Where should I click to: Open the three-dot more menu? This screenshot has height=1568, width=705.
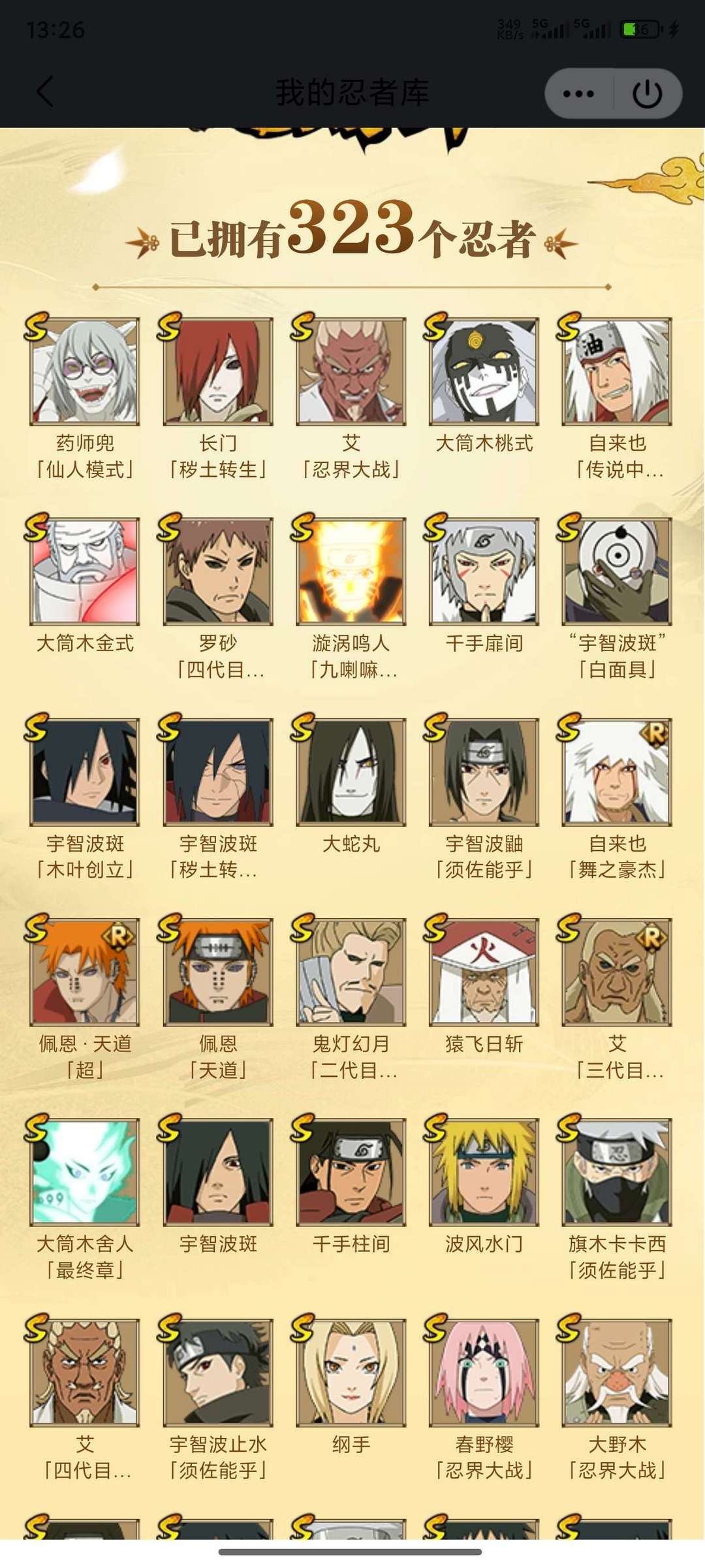578,93
